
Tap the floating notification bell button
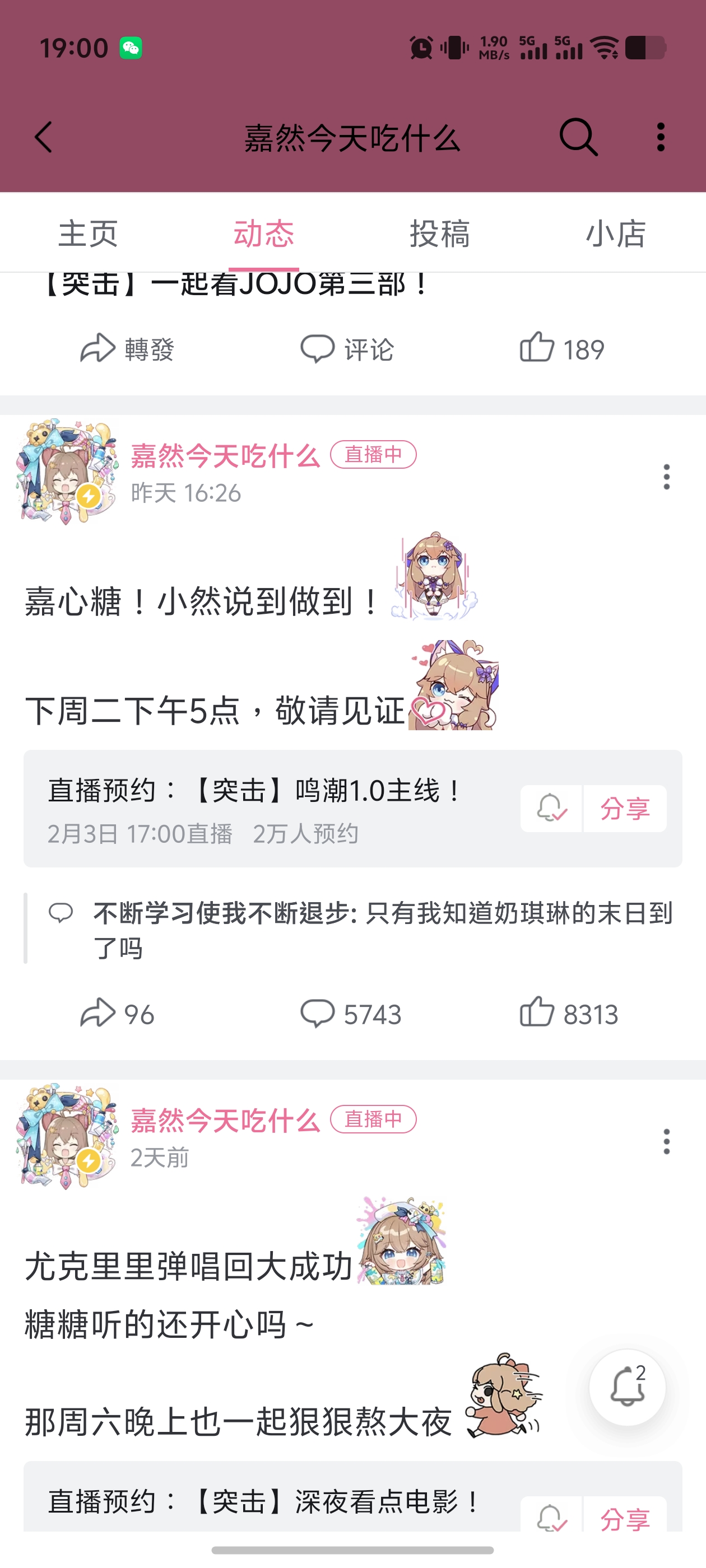click(x=627, y=1387)
